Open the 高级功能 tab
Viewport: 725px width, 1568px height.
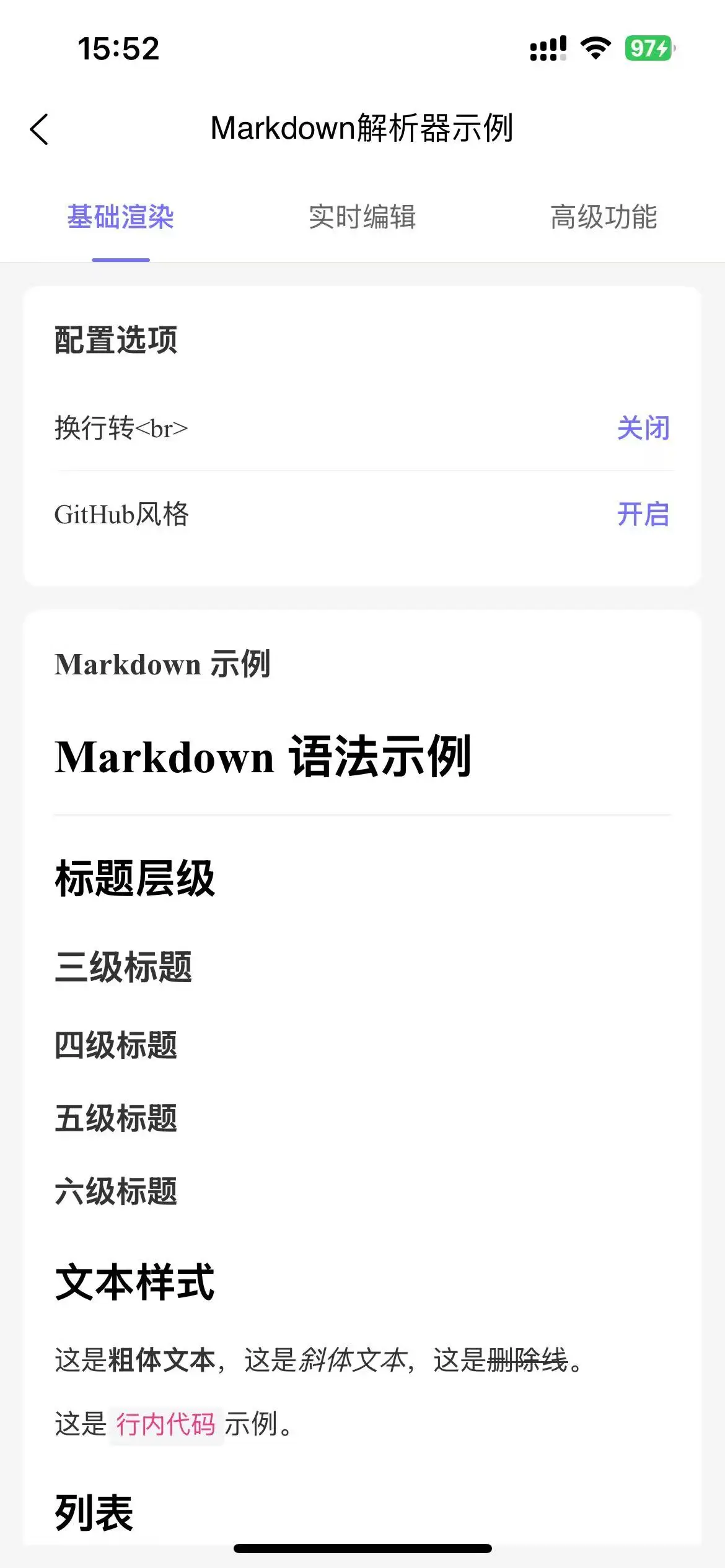click(604, 217)
